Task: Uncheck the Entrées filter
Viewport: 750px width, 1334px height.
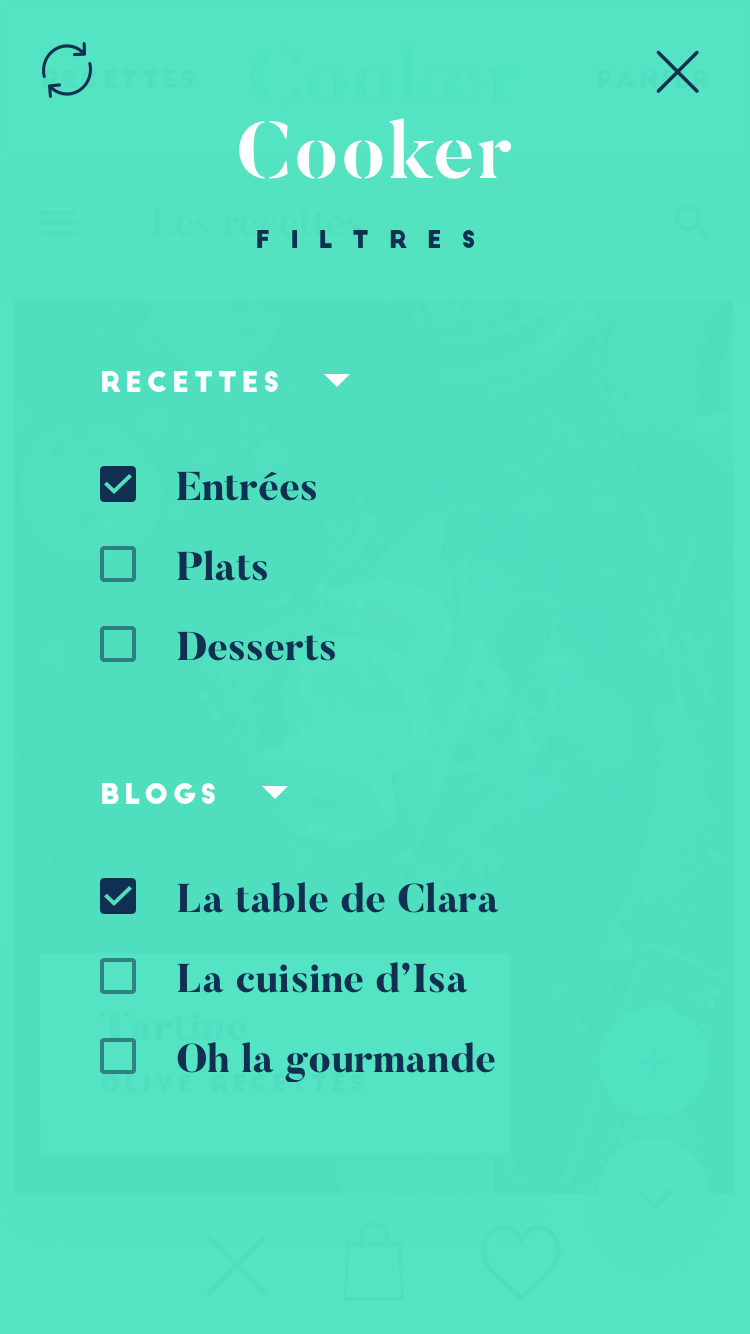Action: click(x=118, y=484)
